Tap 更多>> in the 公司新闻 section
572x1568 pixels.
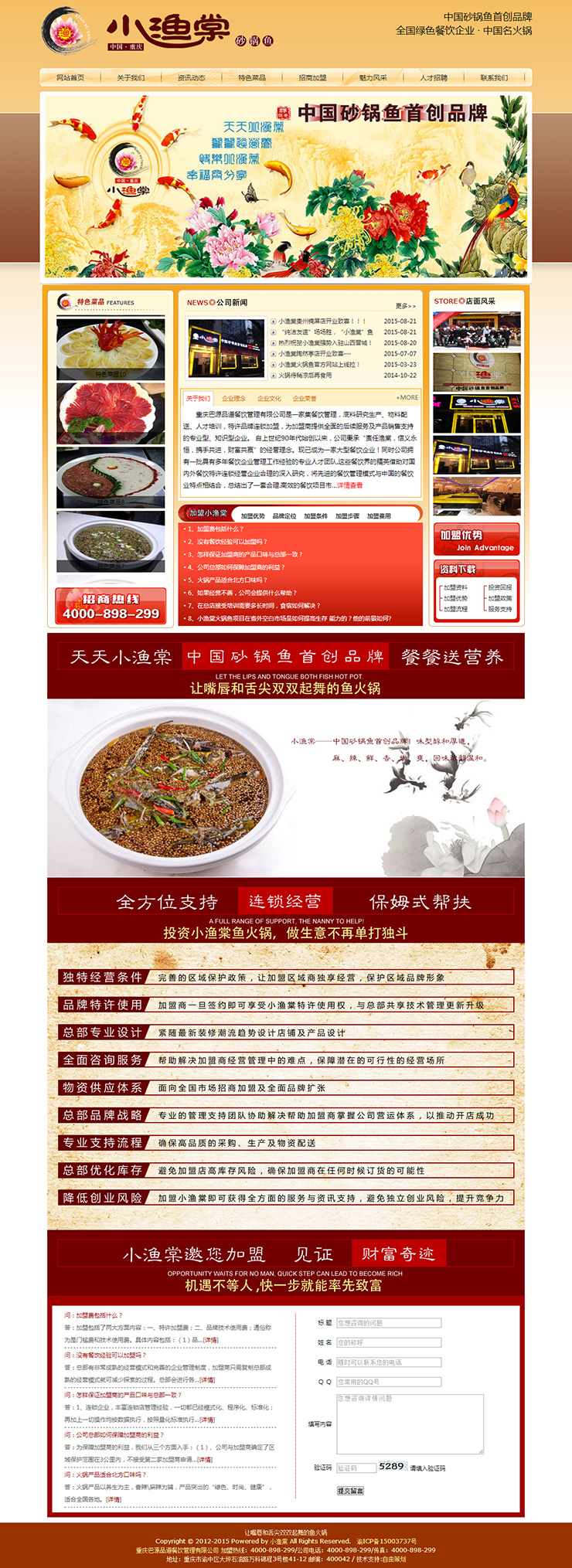pyautogui.click(x=405, y=306)
